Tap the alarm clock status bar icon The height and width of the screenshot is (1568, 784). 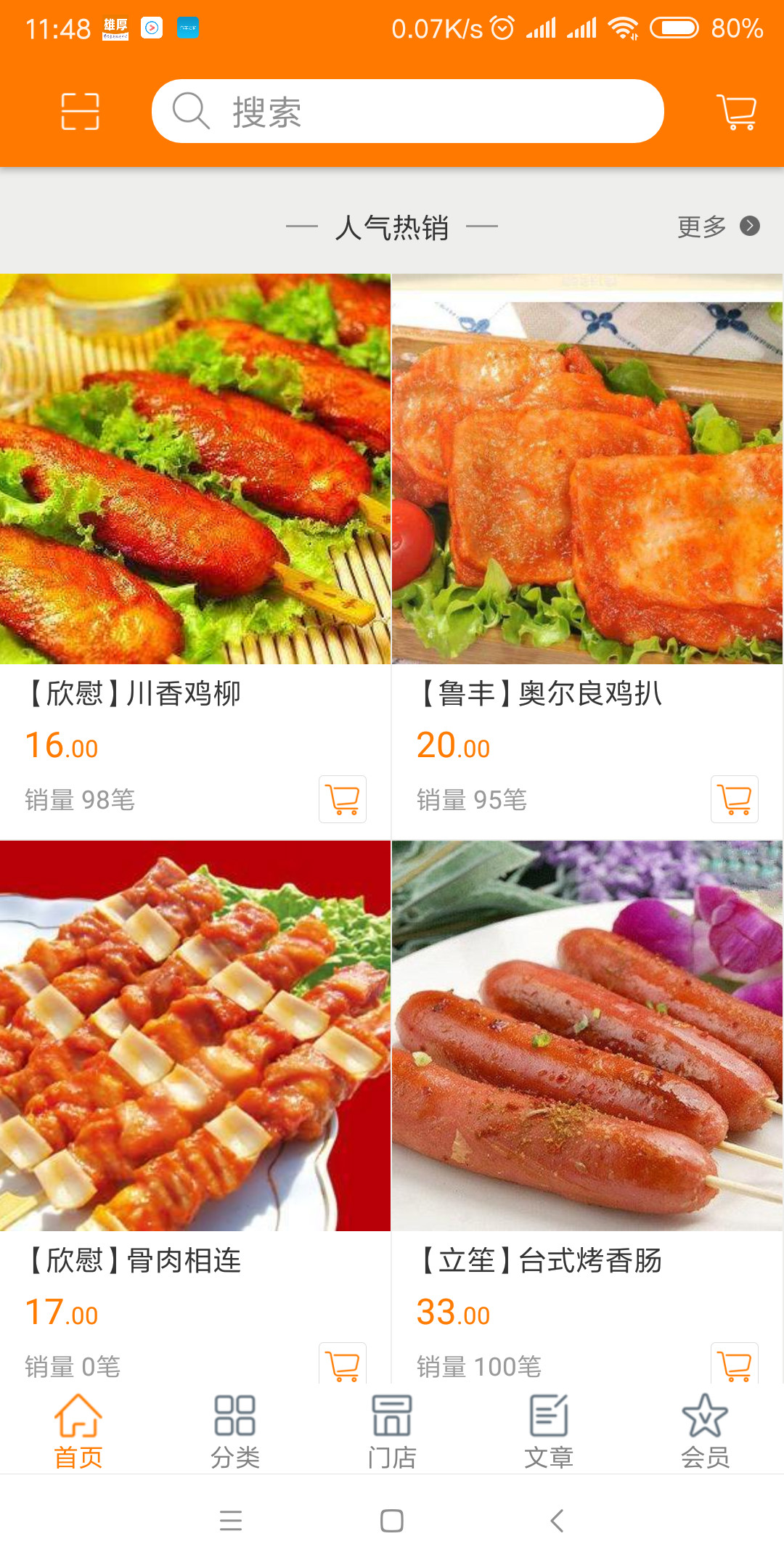click(x=502, y=28)
